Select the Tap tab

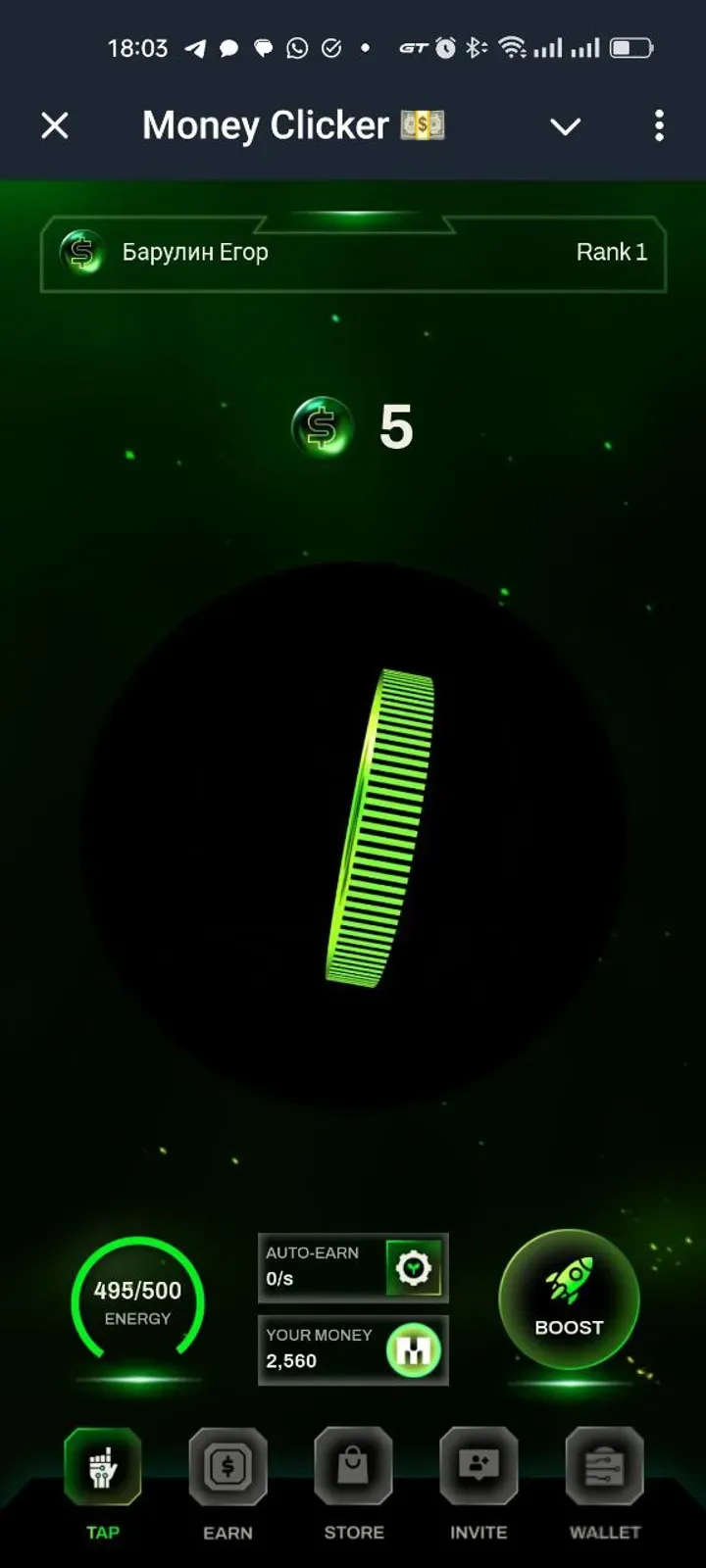(103, 1482)
